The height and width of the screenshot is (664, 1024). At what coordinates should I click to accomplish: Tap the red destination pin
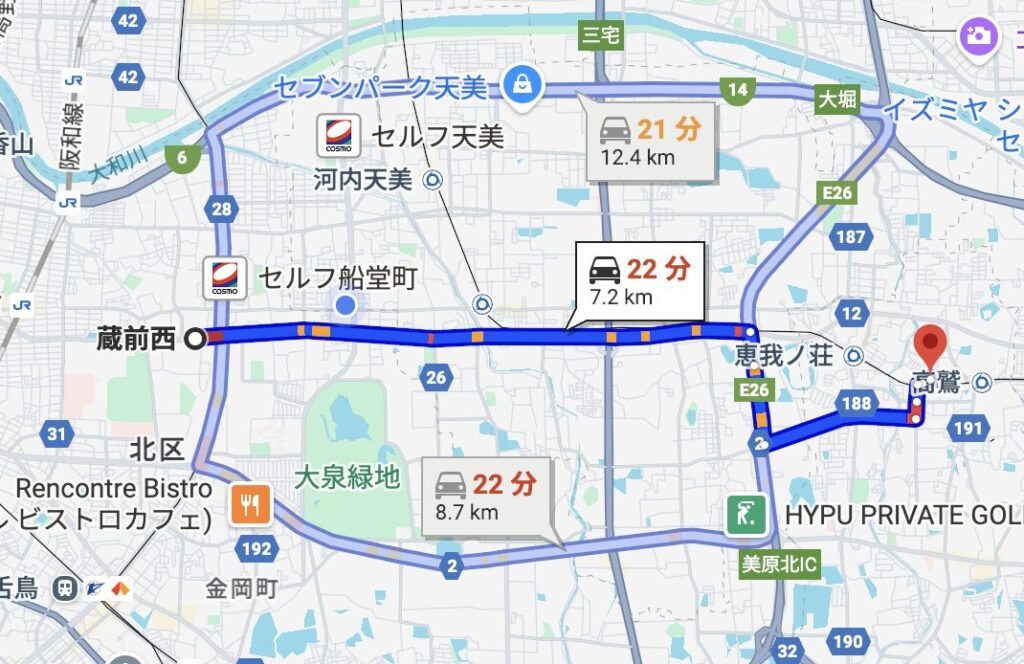pyautogui.click(x=930, y=348)
